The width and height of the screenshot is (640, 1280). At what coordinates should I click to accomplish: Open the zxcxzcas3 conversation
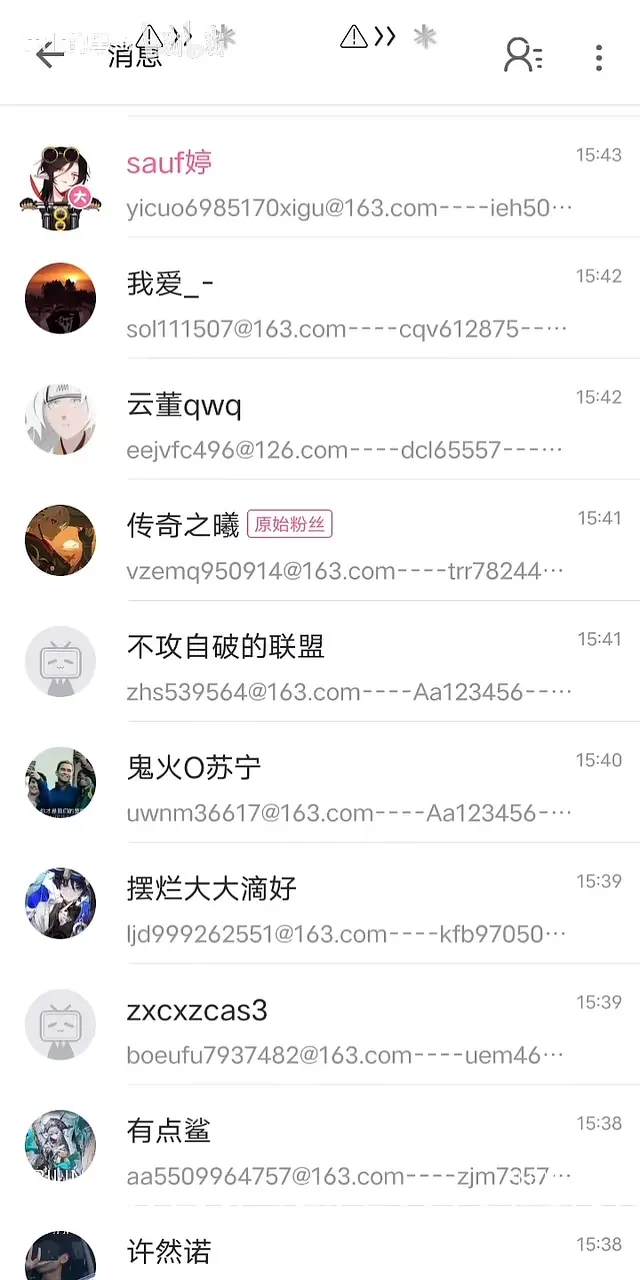point(340,1030)
